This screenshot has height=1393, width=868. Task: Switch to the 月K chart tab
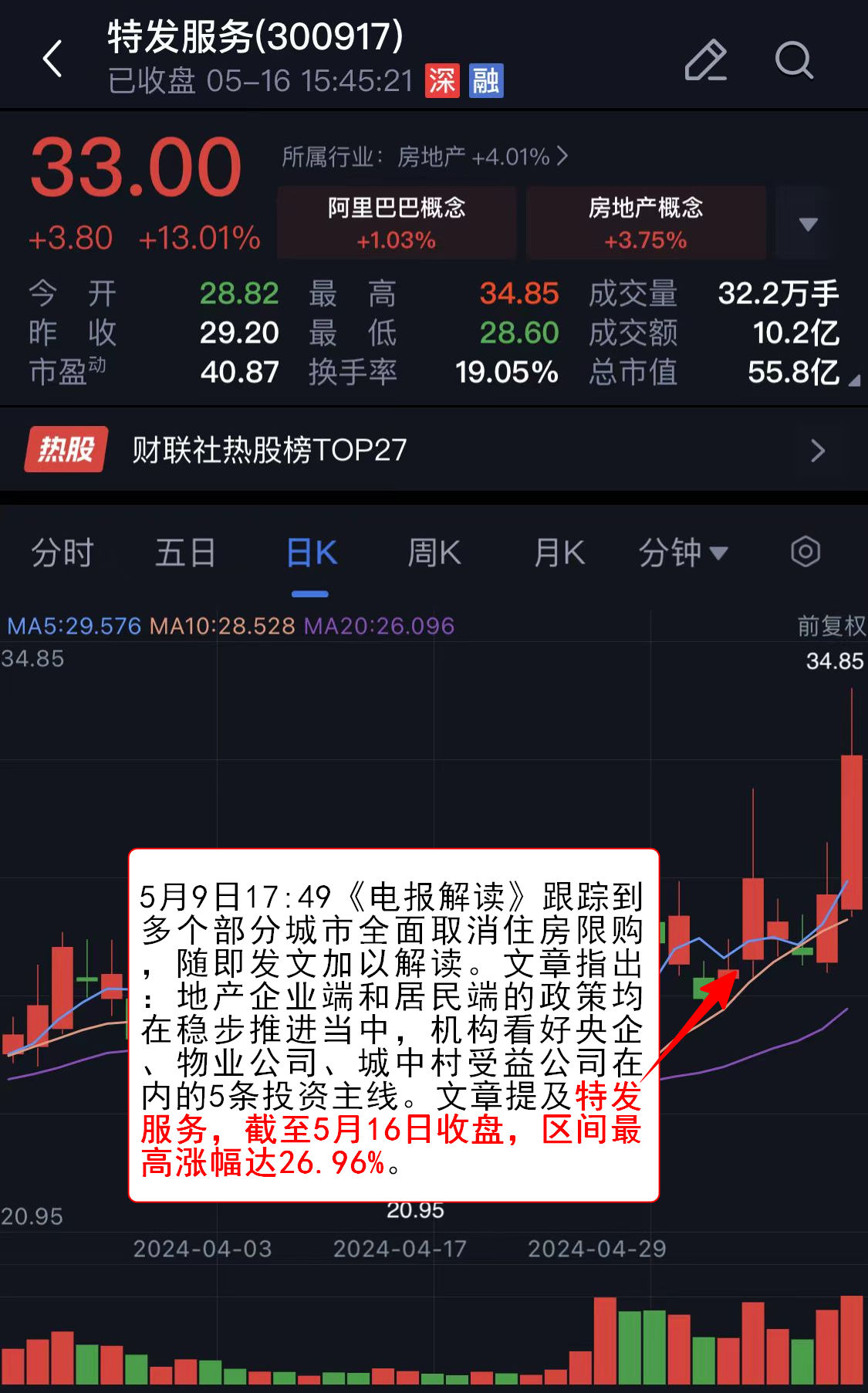(559, 553)
